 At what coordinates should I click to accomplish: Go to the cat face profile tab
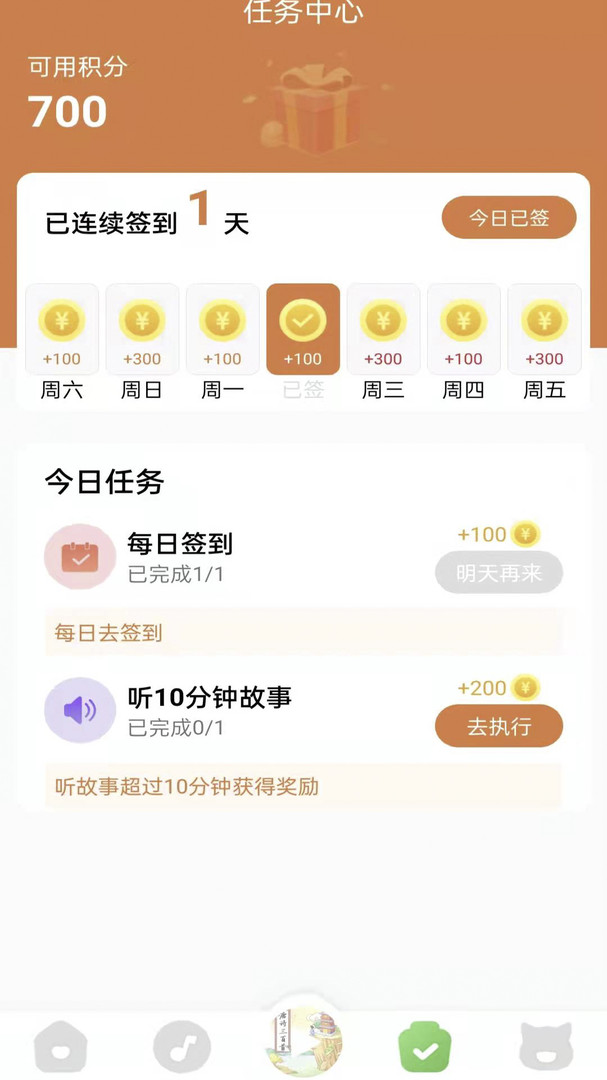[546, 1047]
